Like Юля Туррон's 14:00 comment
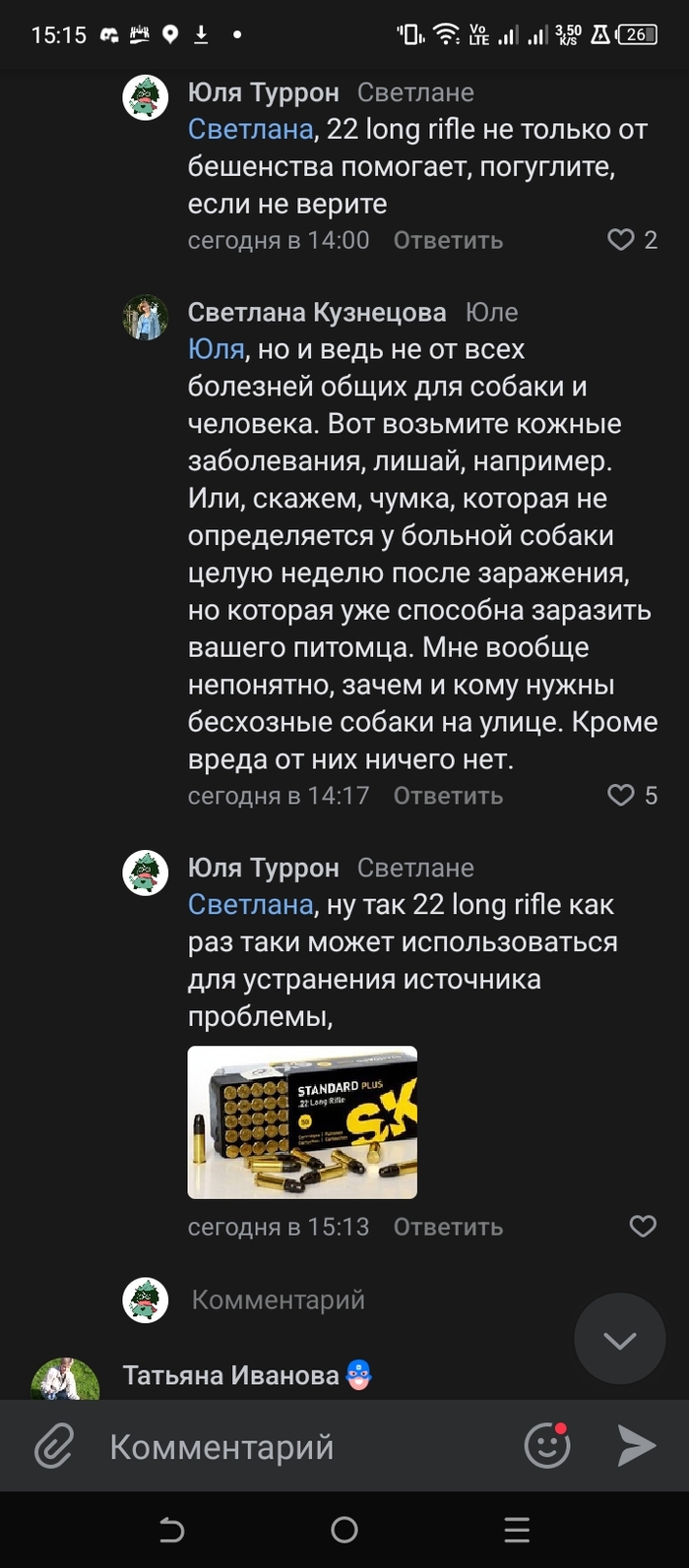This screenshot has width=689, height=1568. coord(621,240)
